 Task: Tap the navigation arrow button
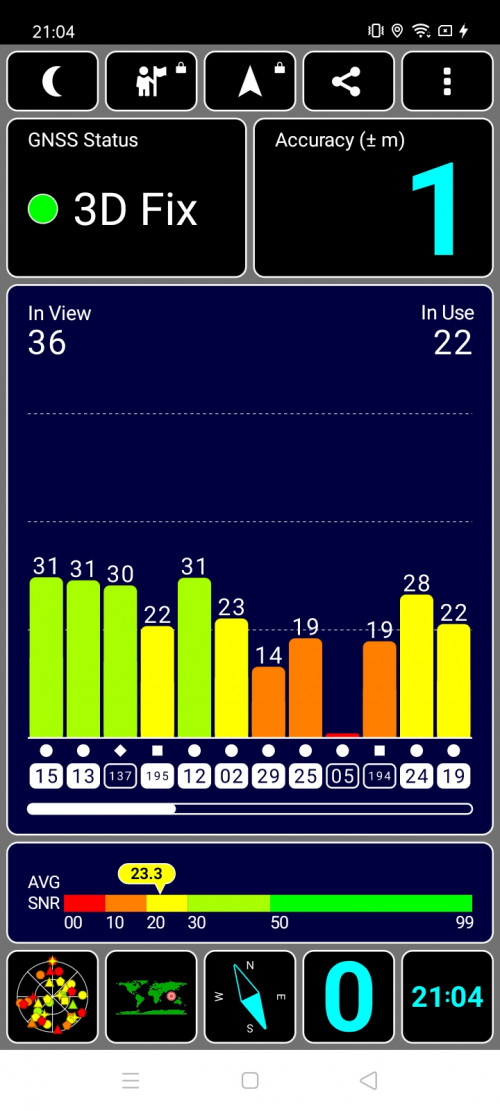pyautogui.click(x=250, y=81)
